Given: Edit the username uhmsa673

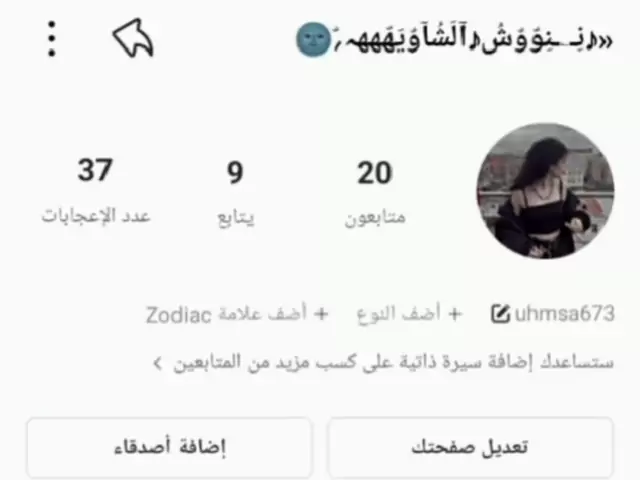Looking at the screenshot, I should tap(552, 314).
